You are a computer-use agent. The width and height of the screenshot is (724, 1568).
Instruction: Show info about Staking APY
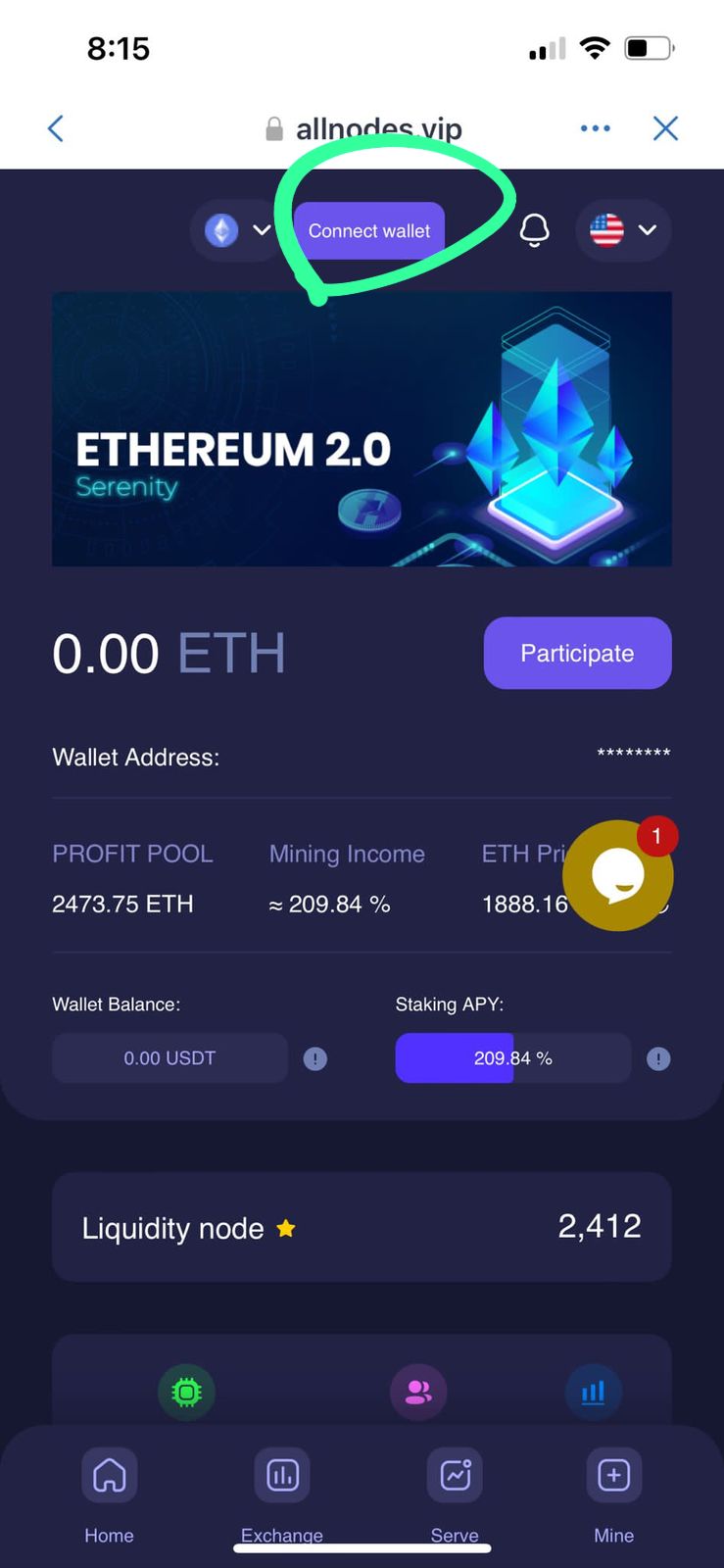click(658, 1058)
